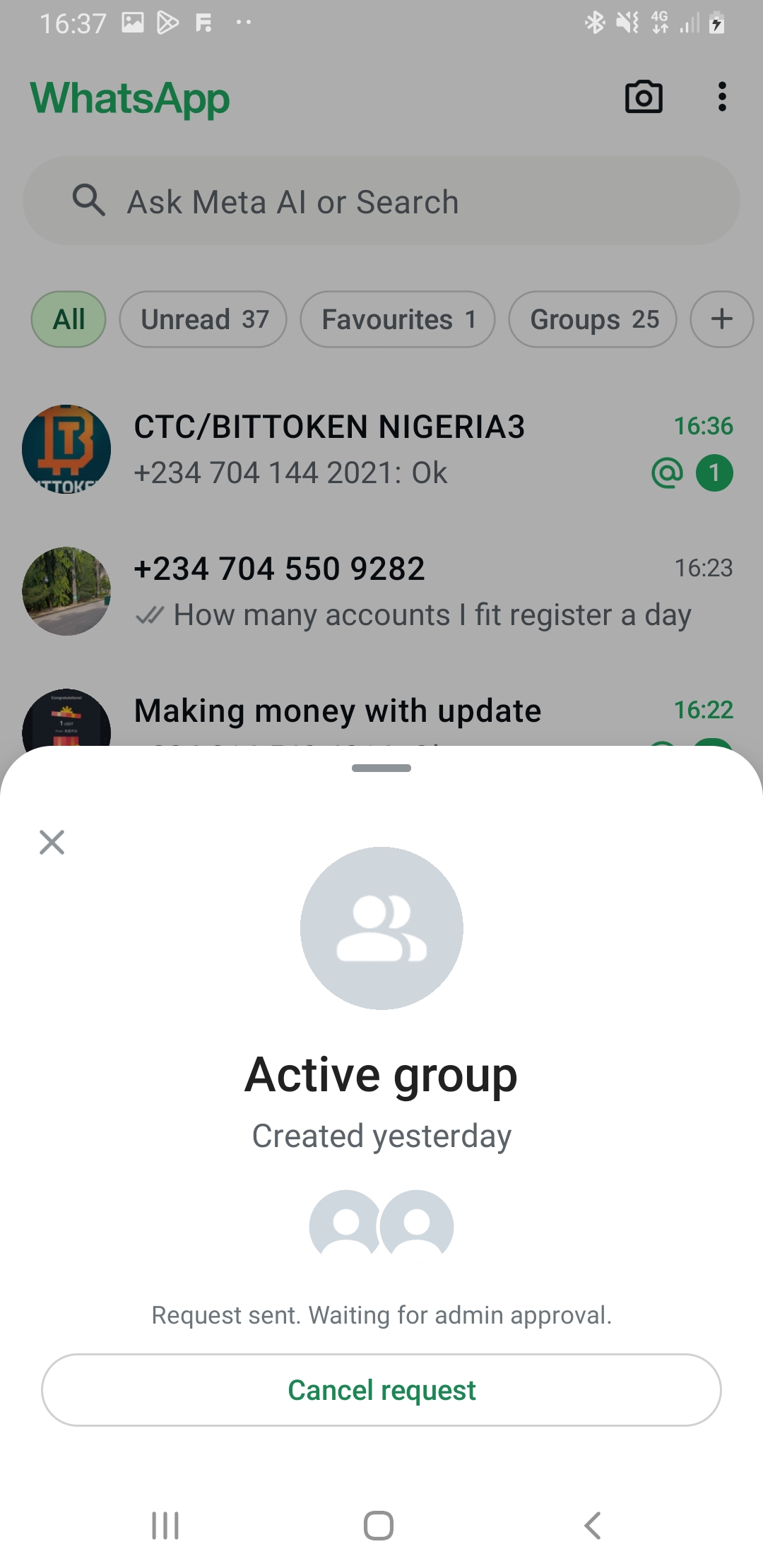Cancel the group join request
763x1568 pixels.
point(381,1389)
